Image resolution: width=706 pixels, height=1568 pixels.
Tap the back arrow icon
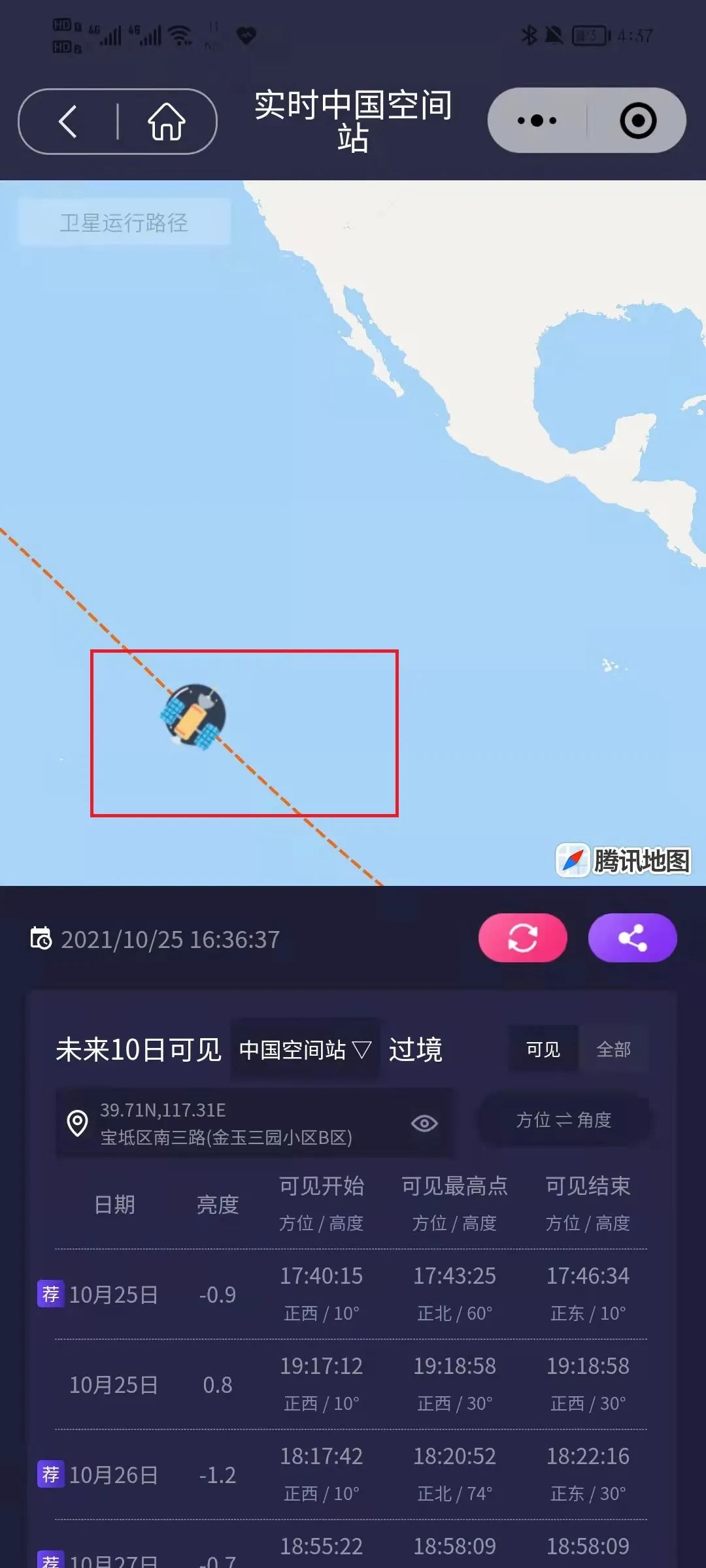pos(69,122)
